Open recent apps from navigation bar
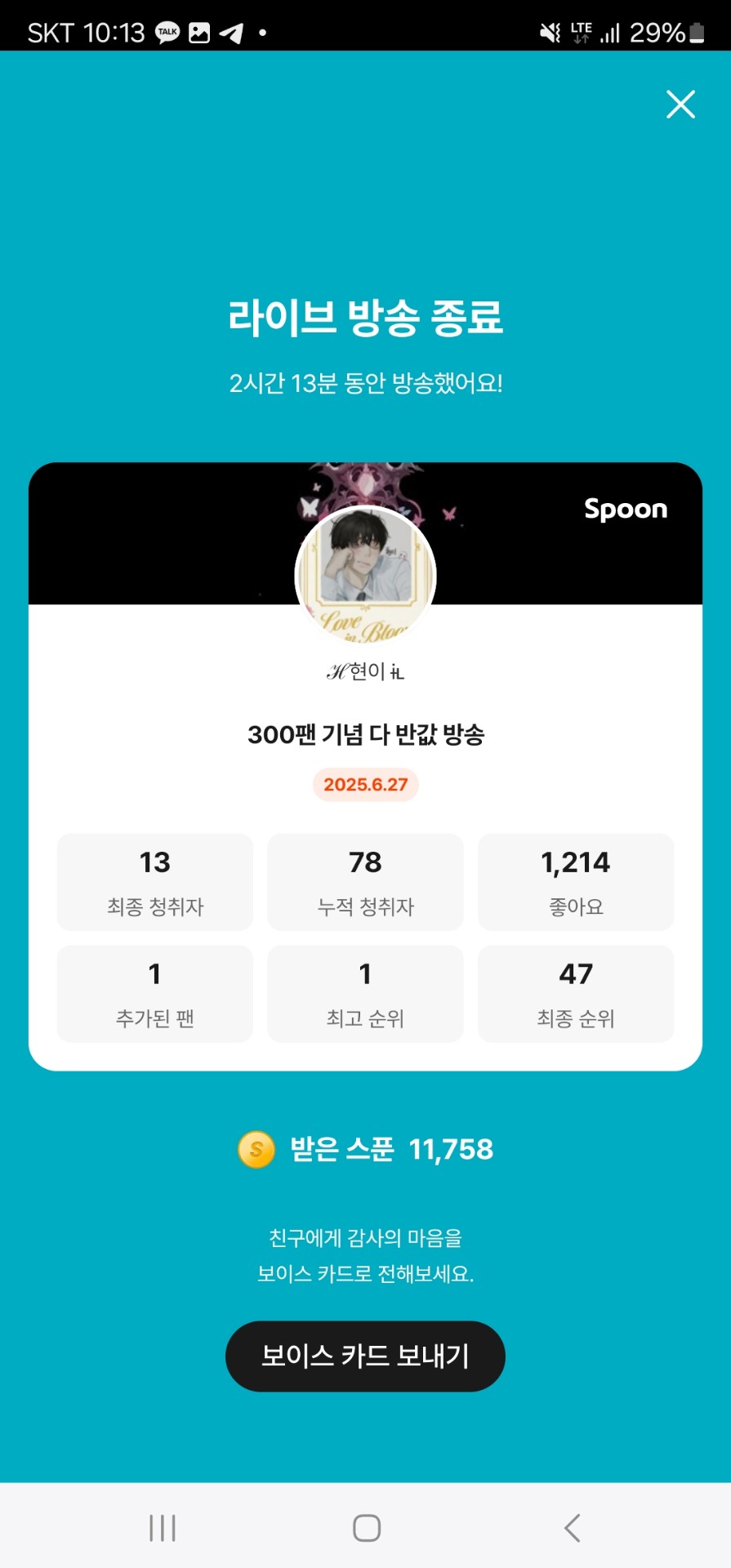Image resolution: width=731 pixels, height=1568 pixels. pyautogui.click(x=163, y=1527)
